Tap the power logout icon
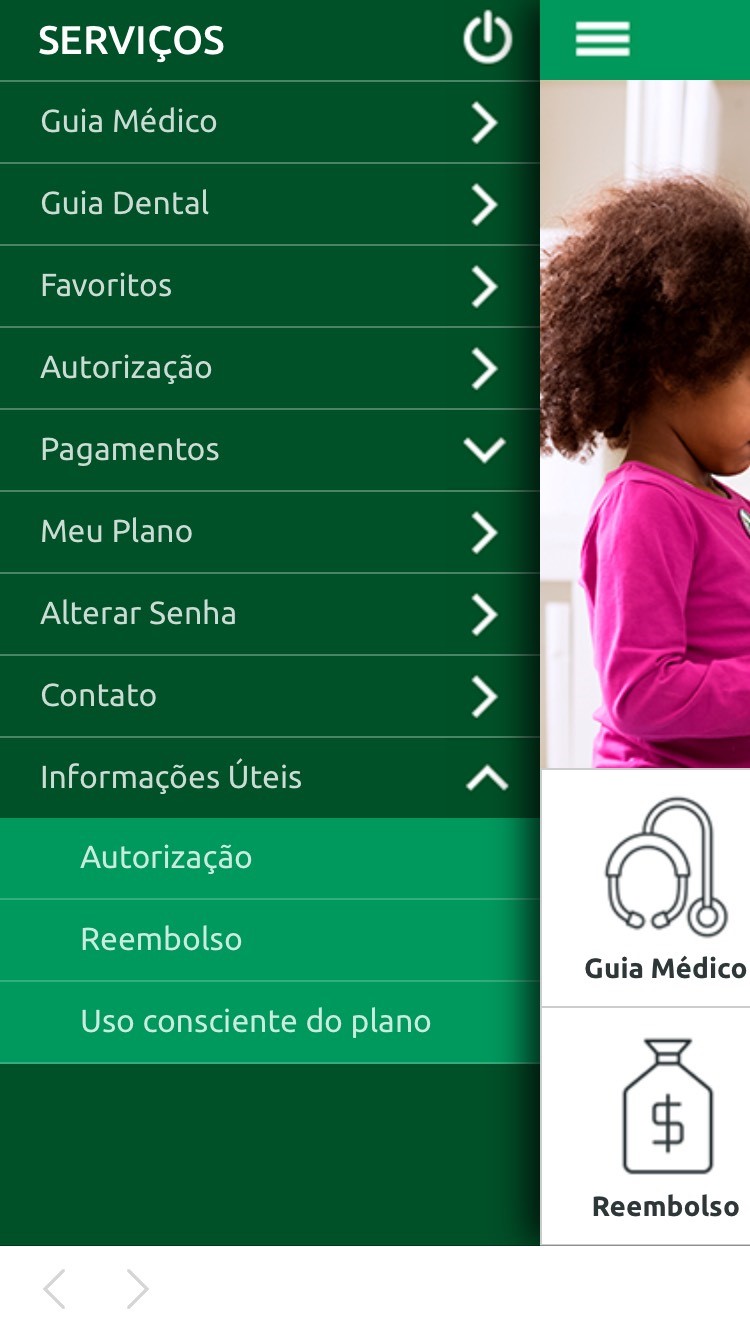Viewport: 750px width, 1334px height. (487, 40)
